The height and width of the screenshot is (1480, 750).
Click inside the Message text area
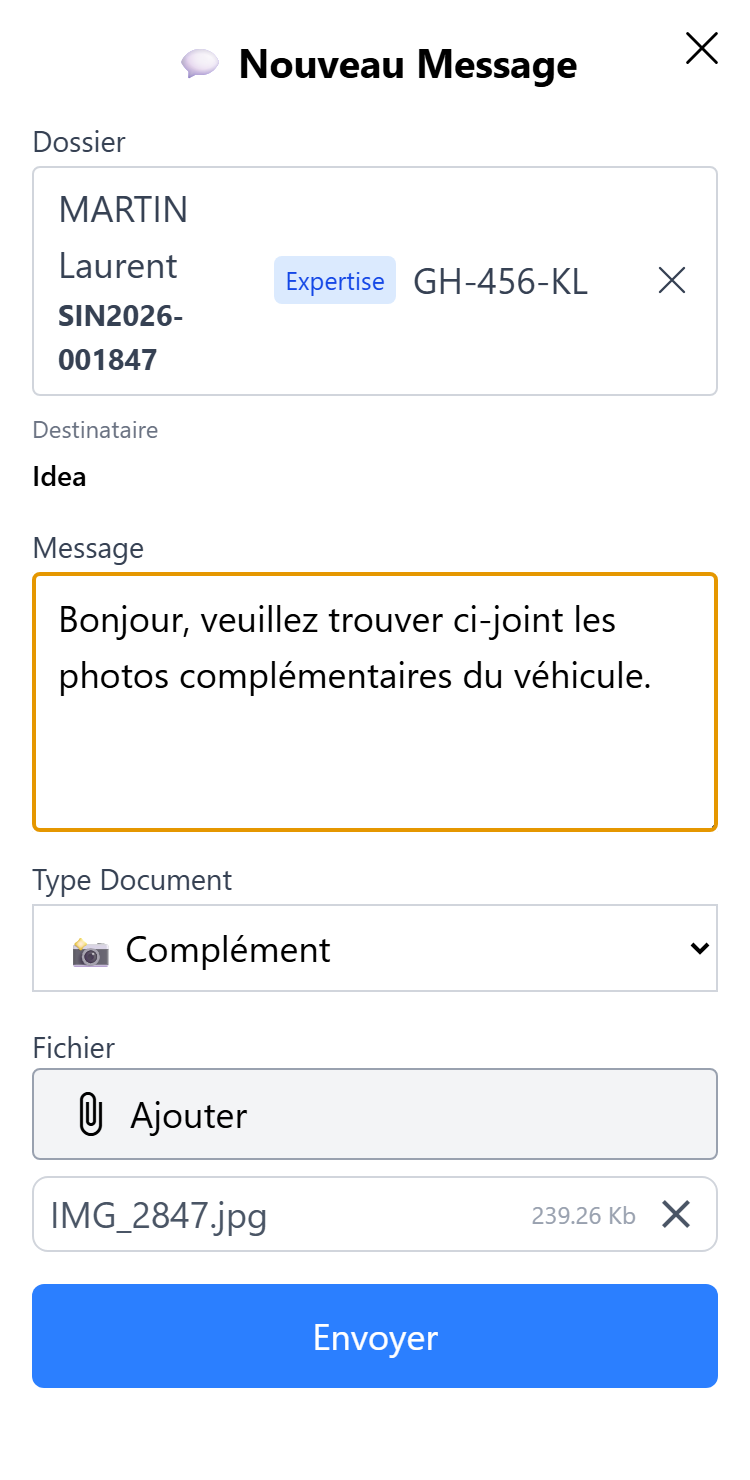pos(375,700)
